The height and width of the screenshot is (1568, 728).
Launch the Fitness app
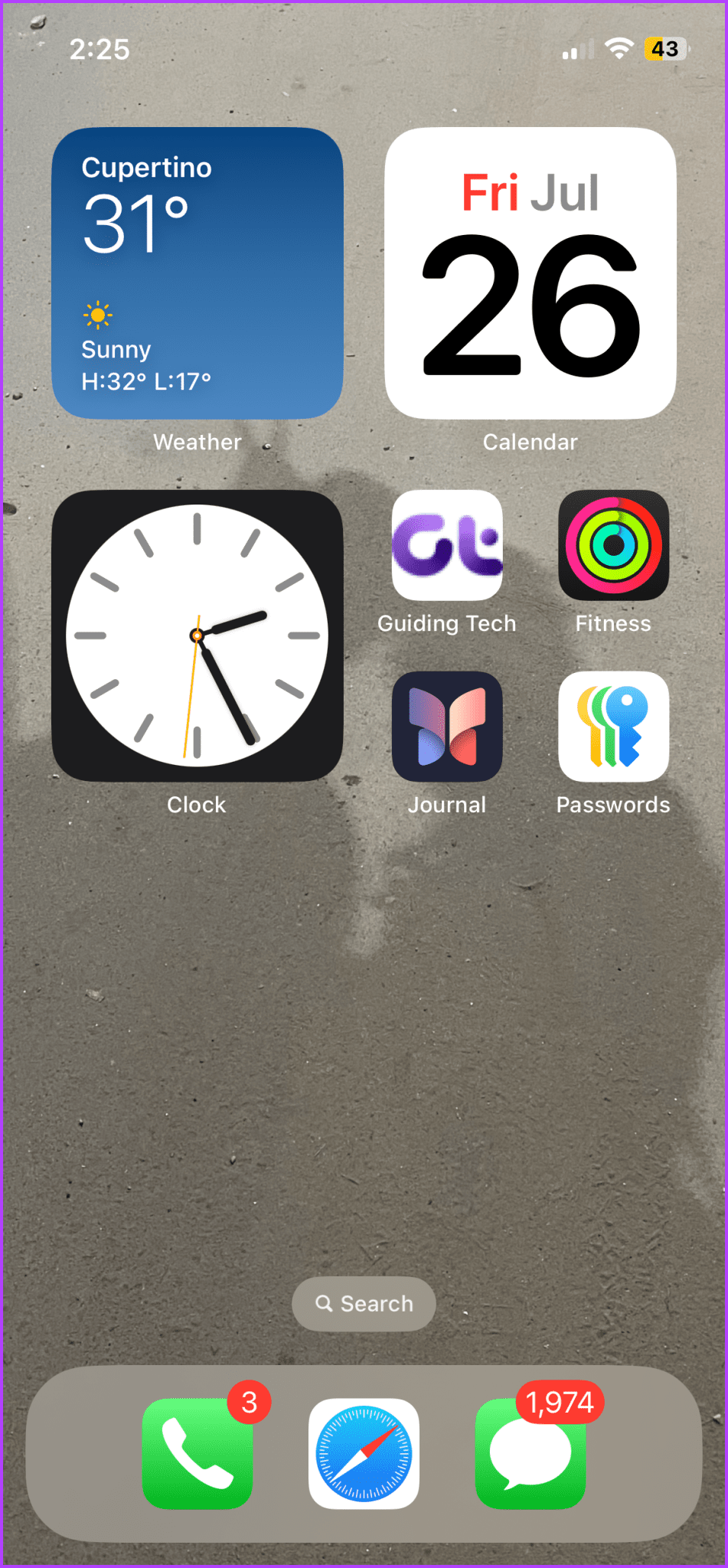[x=612, y=546]
